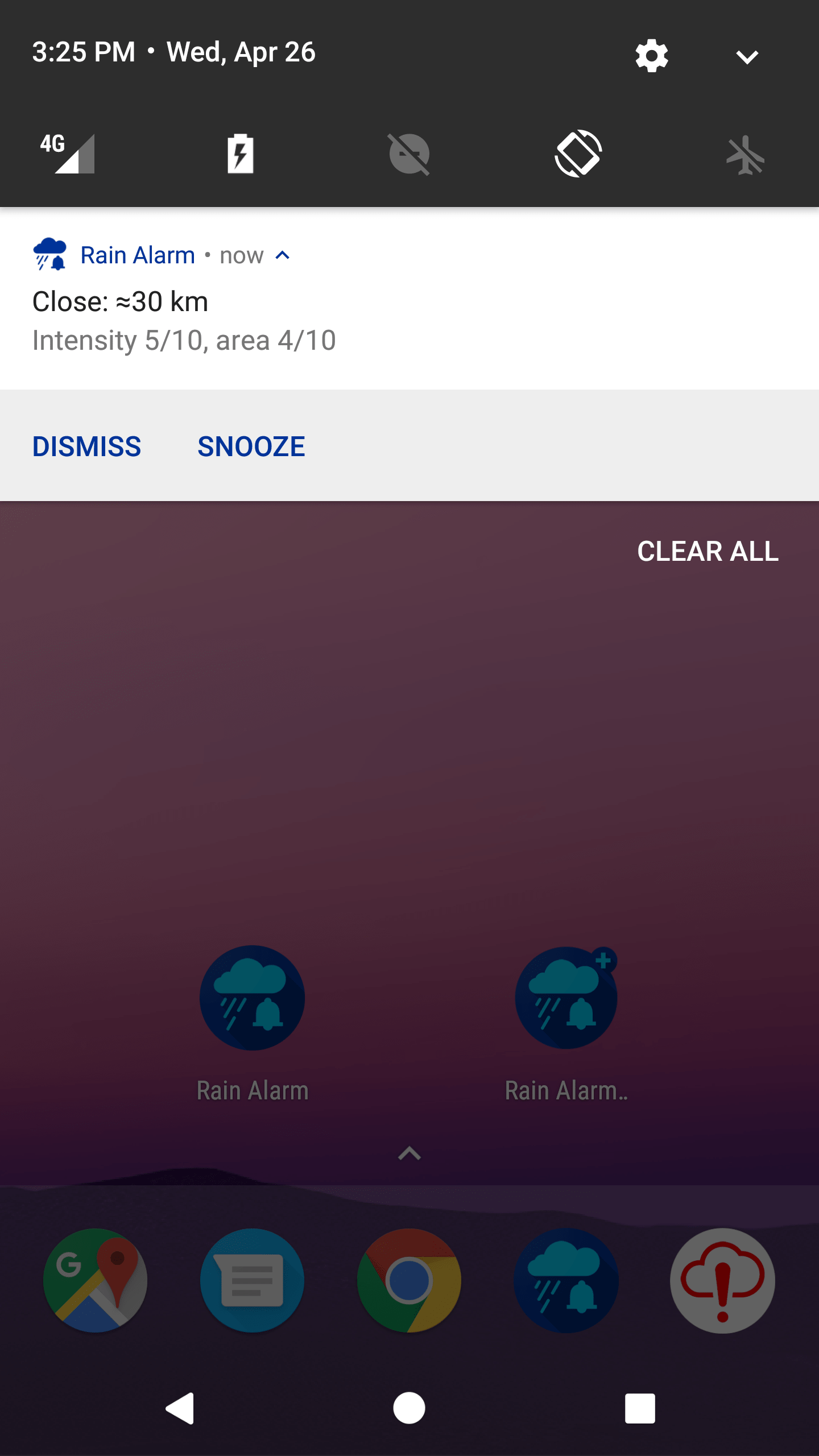Open the recent apps view
819x1456 pixels.
tap(640, 1408)
